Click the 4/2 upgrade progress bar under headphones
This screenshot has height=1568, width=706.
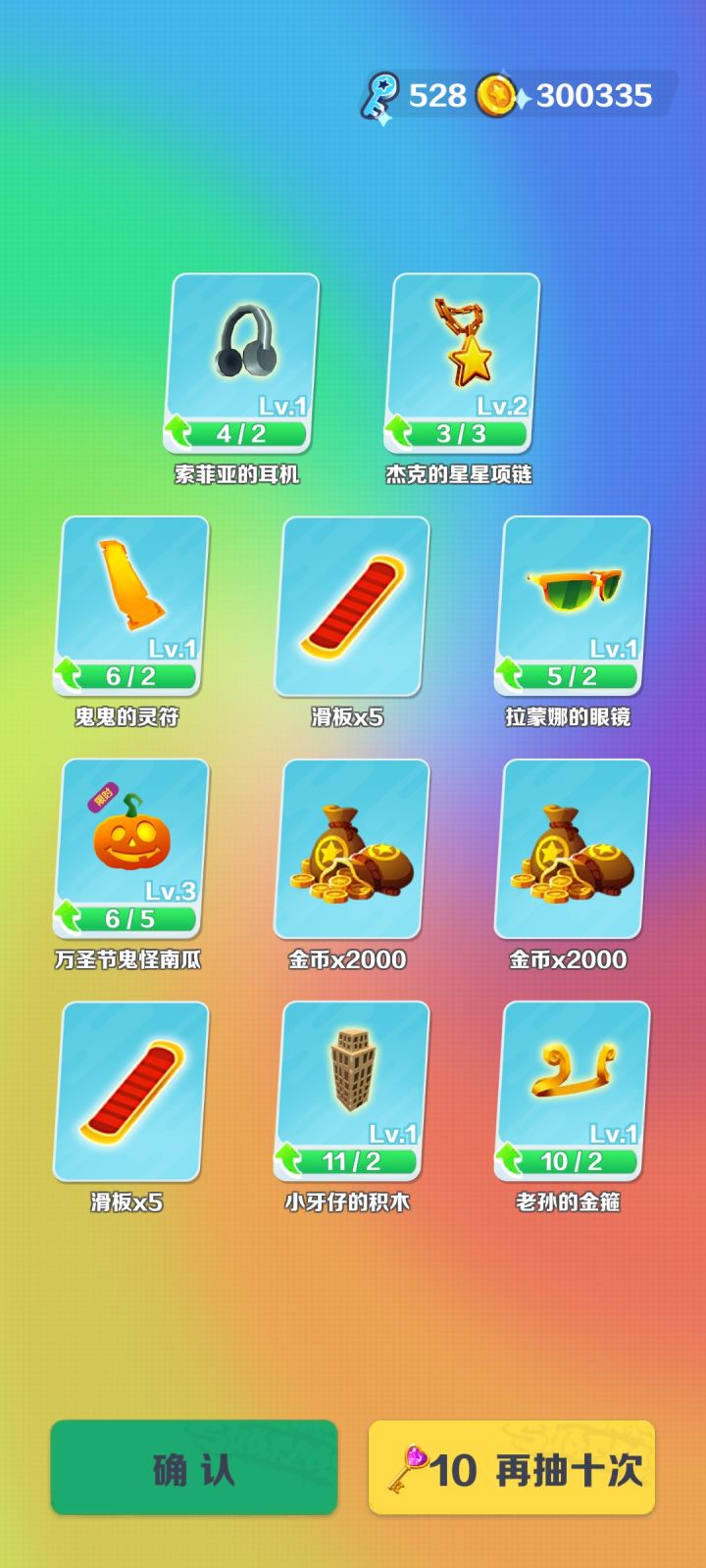[245, 432]
